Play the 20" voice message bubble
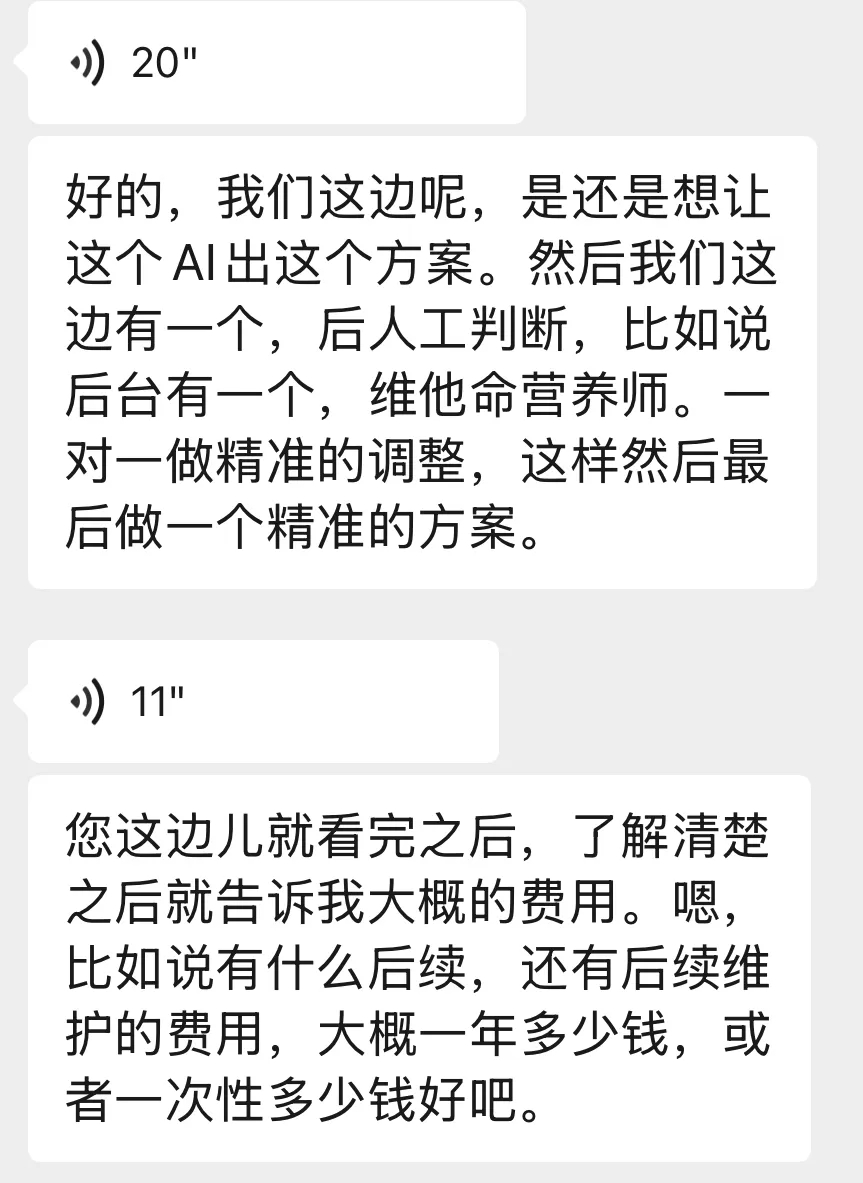 (270, 61)
